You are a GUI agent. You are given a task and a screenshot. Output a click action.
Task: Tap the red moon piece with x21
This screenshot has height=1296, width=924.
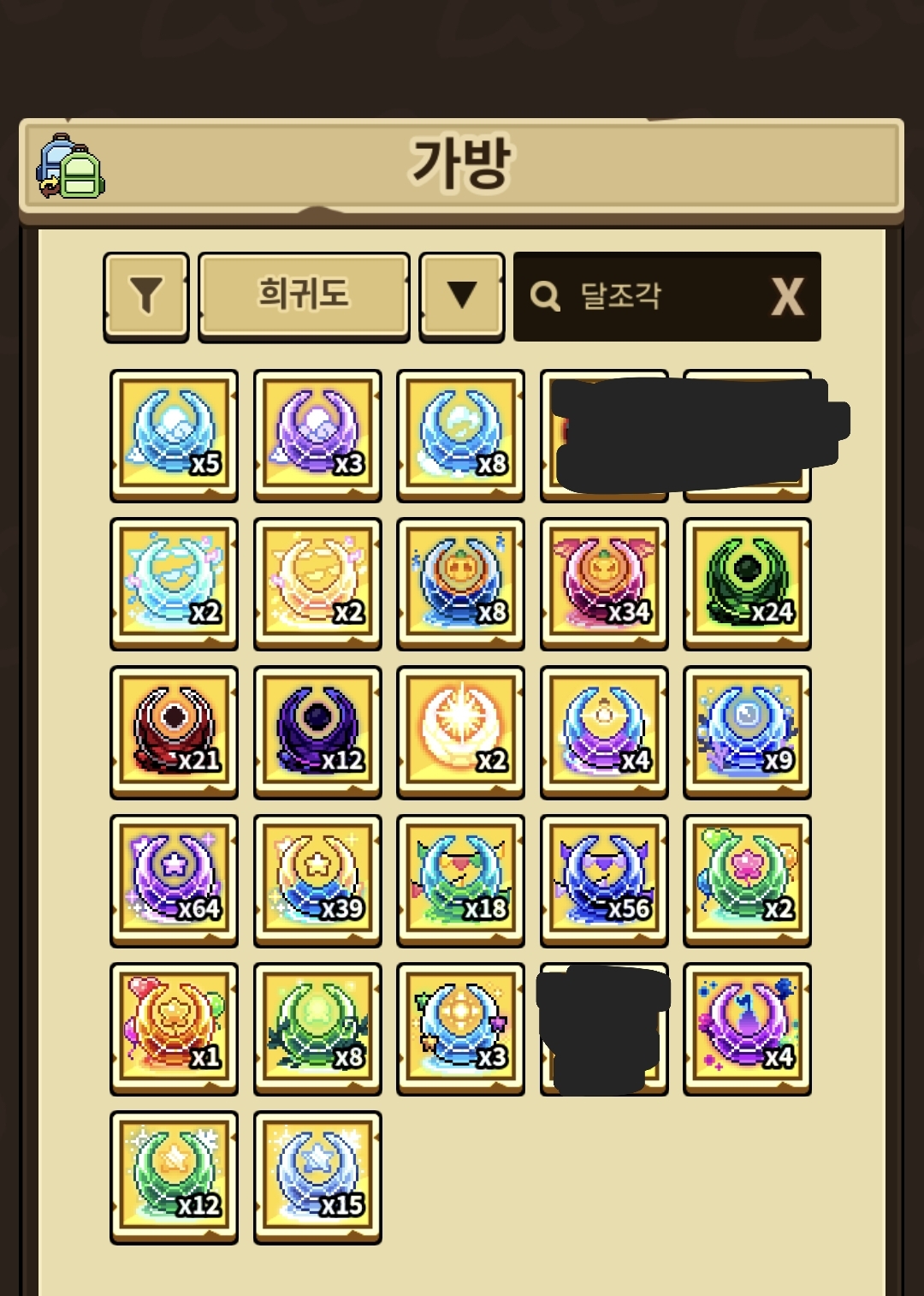(174, 732)
